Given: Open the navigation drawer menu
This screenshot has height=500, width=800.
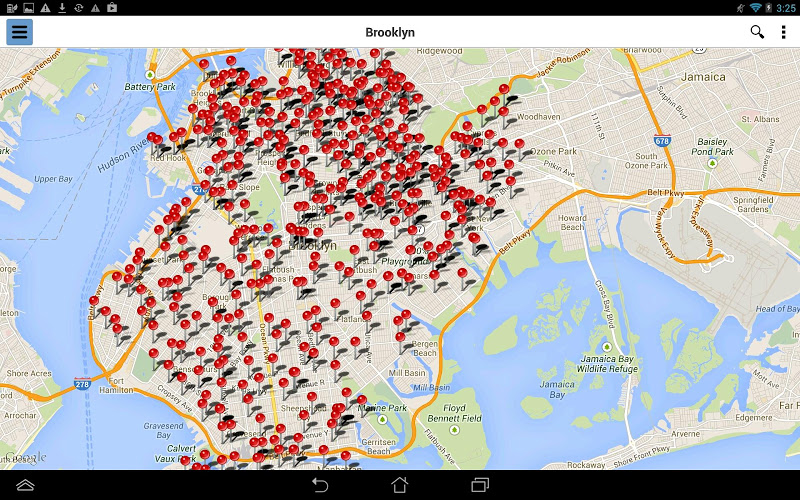Looking at the screenshot, I should pos(20,32).
